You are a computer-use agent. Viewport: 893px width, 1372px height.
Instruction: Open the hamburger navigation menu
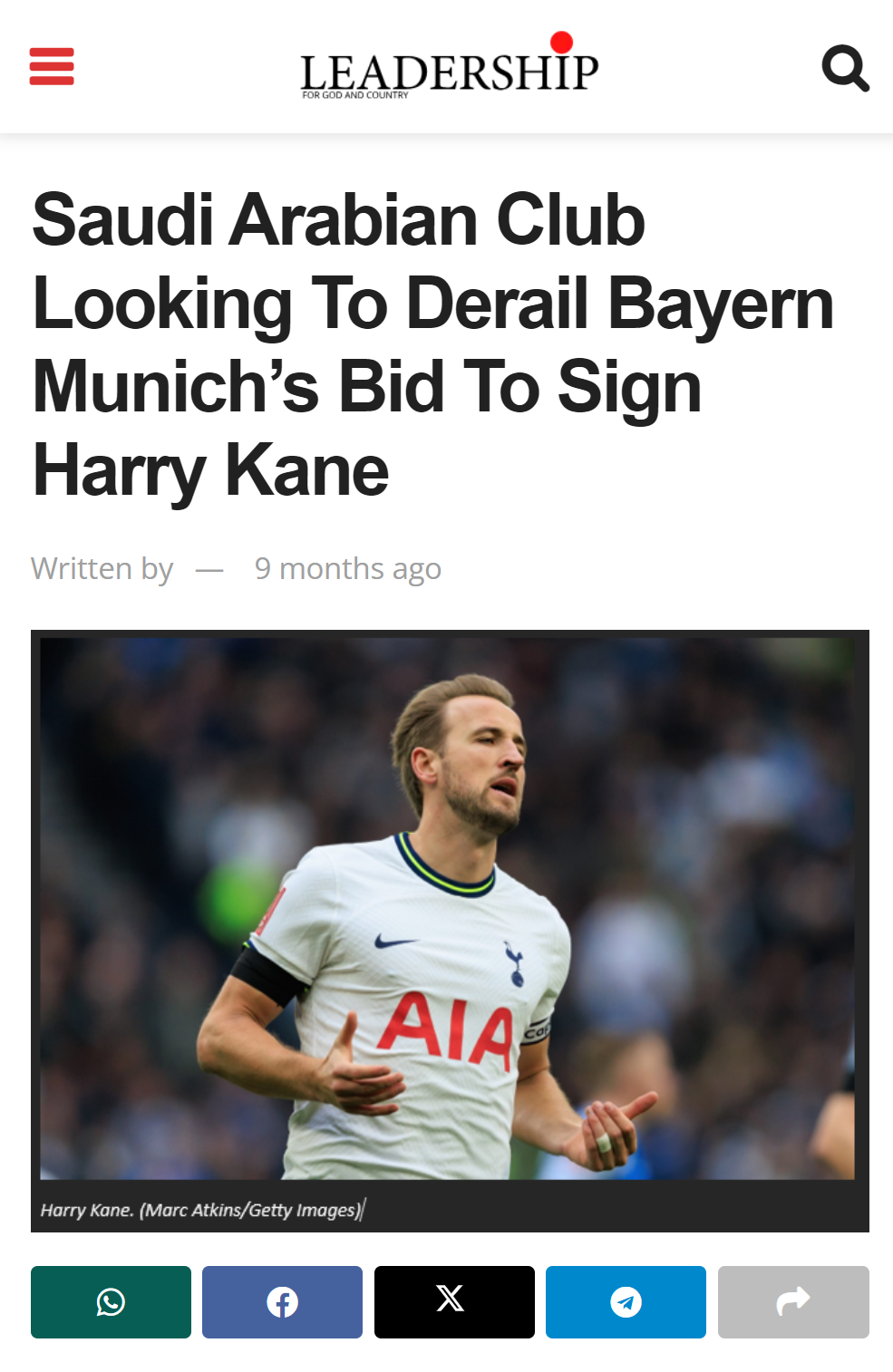(x=52, y=67)
